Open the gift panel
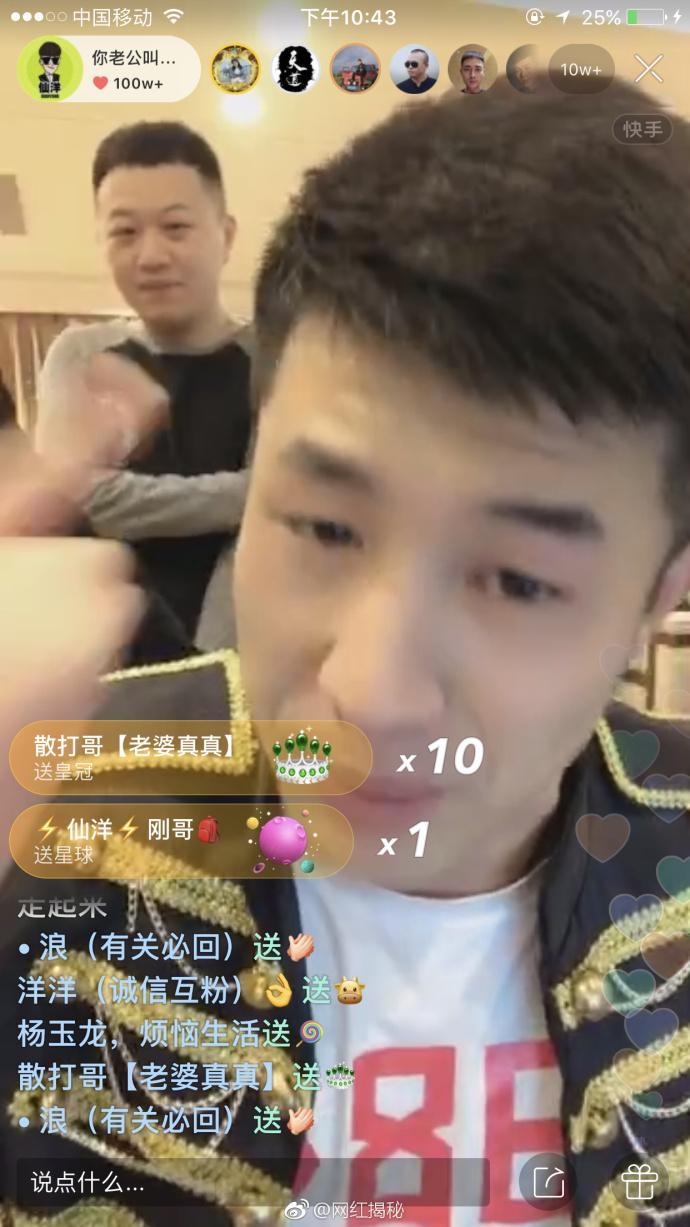This screenshot has height=1227, width=690. pyautogui.click(x=638, y=1182)
